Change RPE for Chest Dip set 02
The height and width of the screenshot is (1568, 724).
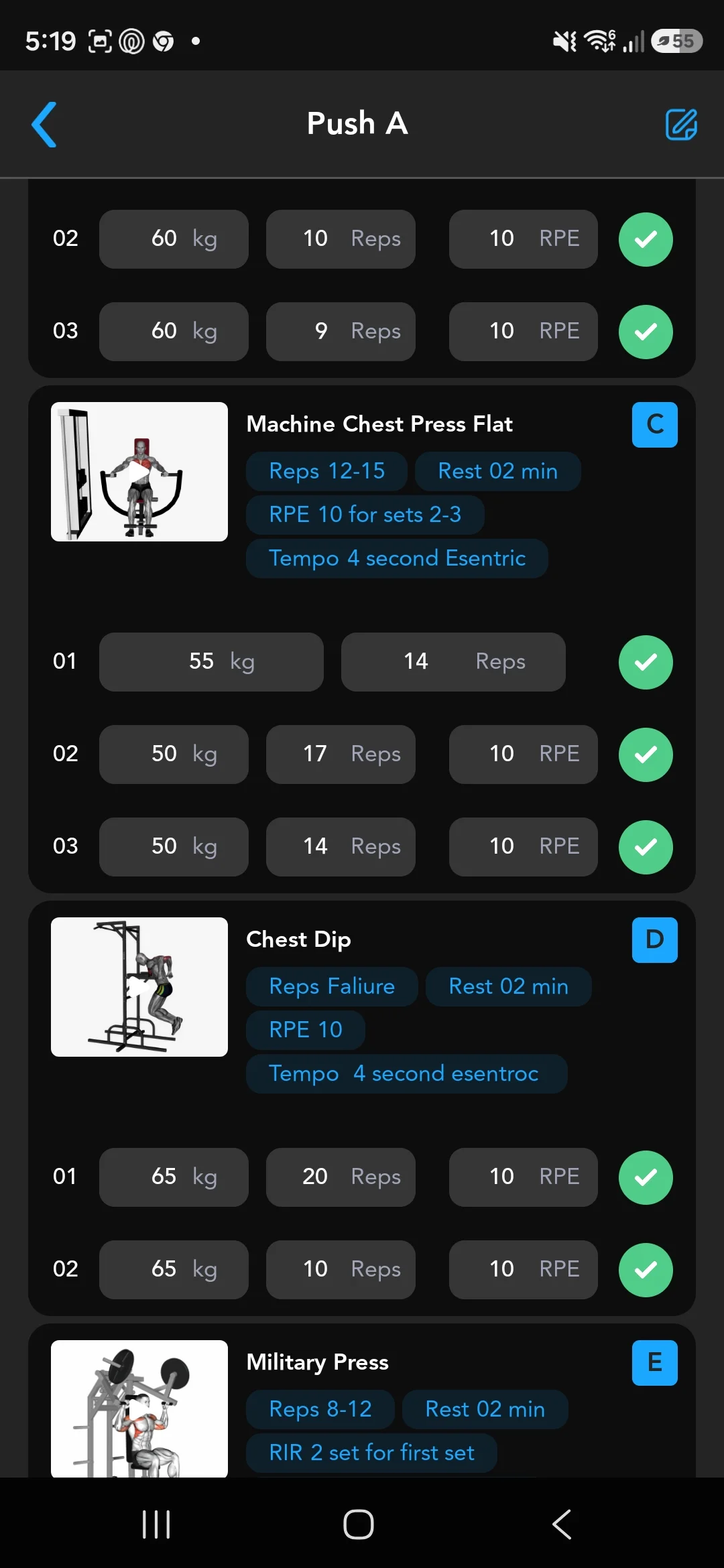coord(524,1270)
